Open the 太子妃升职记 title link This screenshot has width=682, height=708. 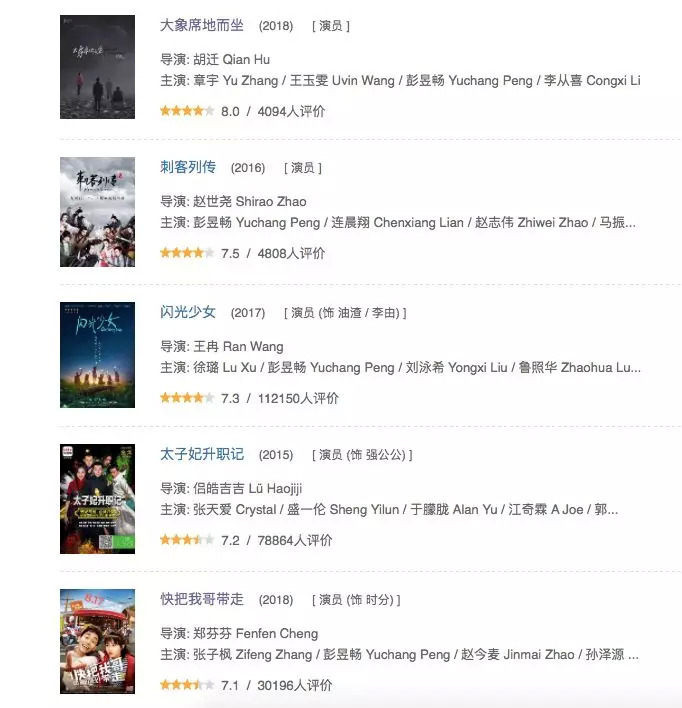click(x=202, y=454)
